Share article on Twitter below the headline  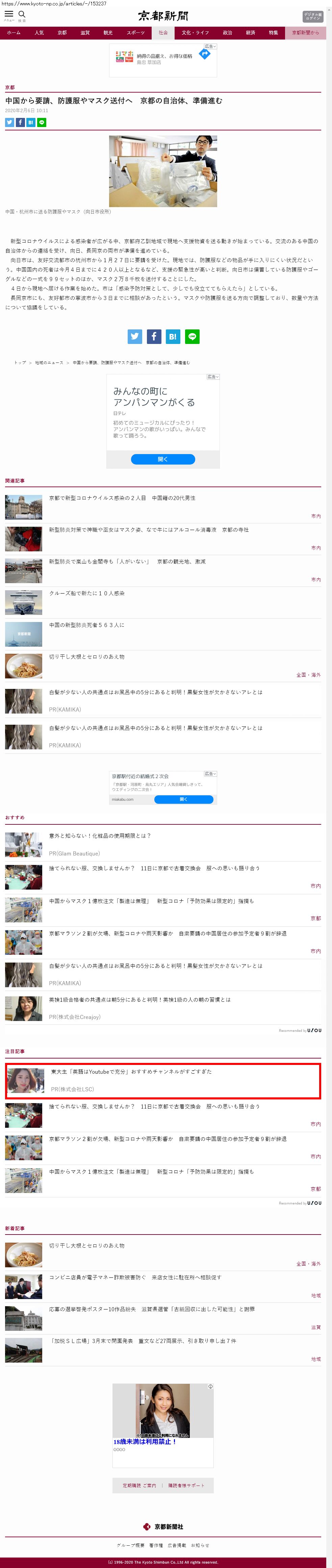point(10,122)
